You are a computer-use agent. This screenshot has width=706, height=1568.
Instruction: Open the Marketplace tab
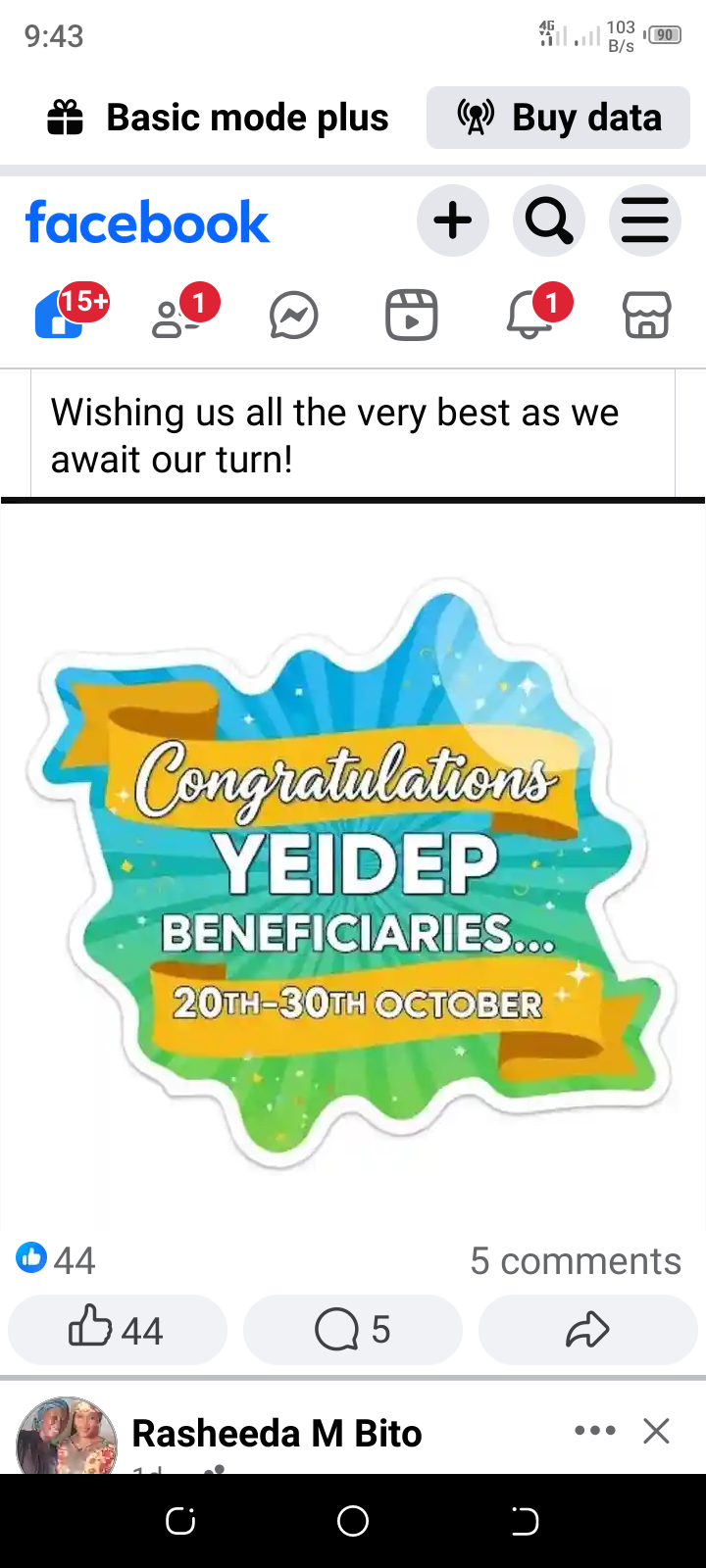646,316
